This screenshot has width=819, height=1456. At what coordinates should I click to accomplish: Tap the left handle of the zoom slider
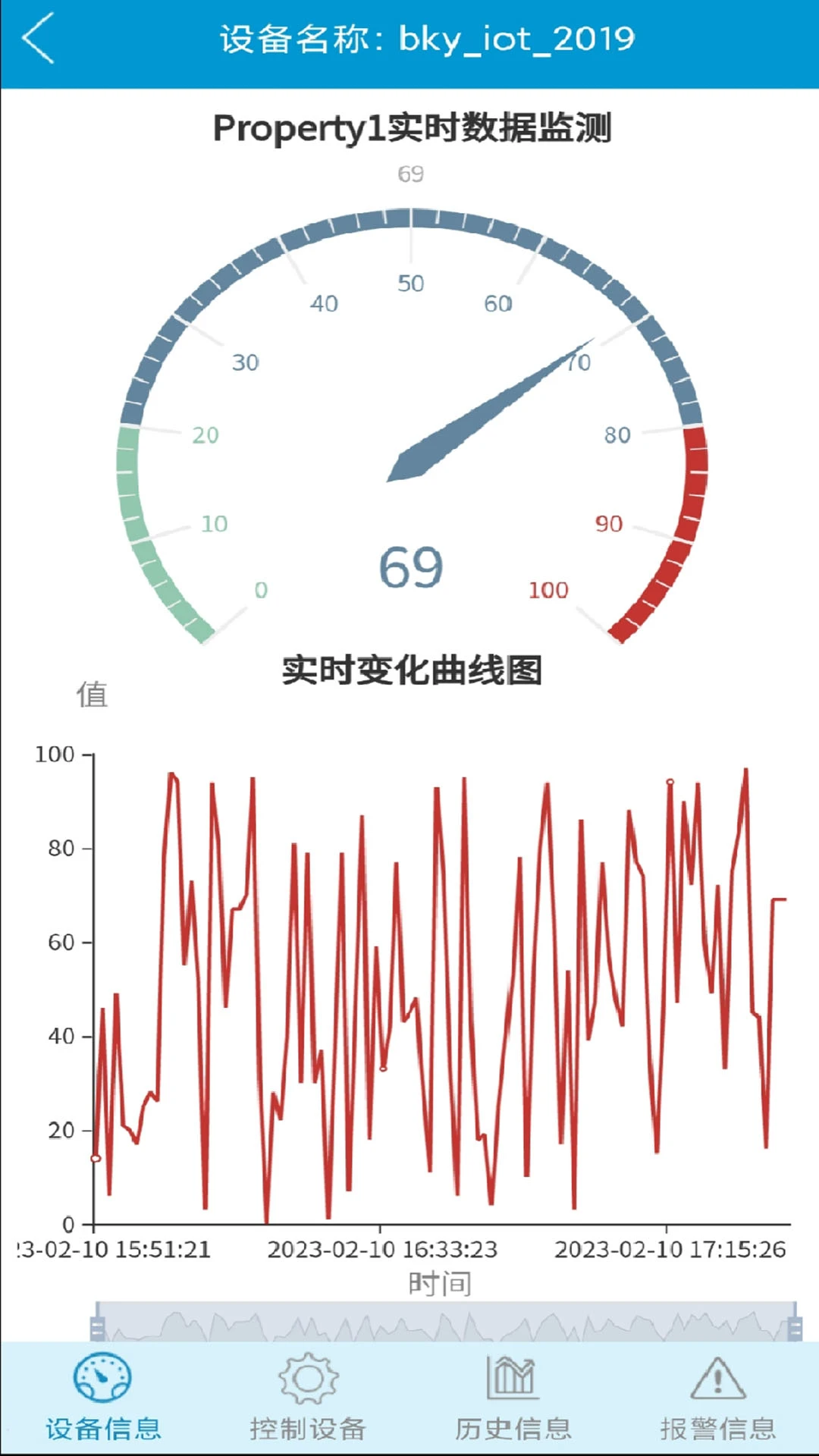coord(96,1329)
